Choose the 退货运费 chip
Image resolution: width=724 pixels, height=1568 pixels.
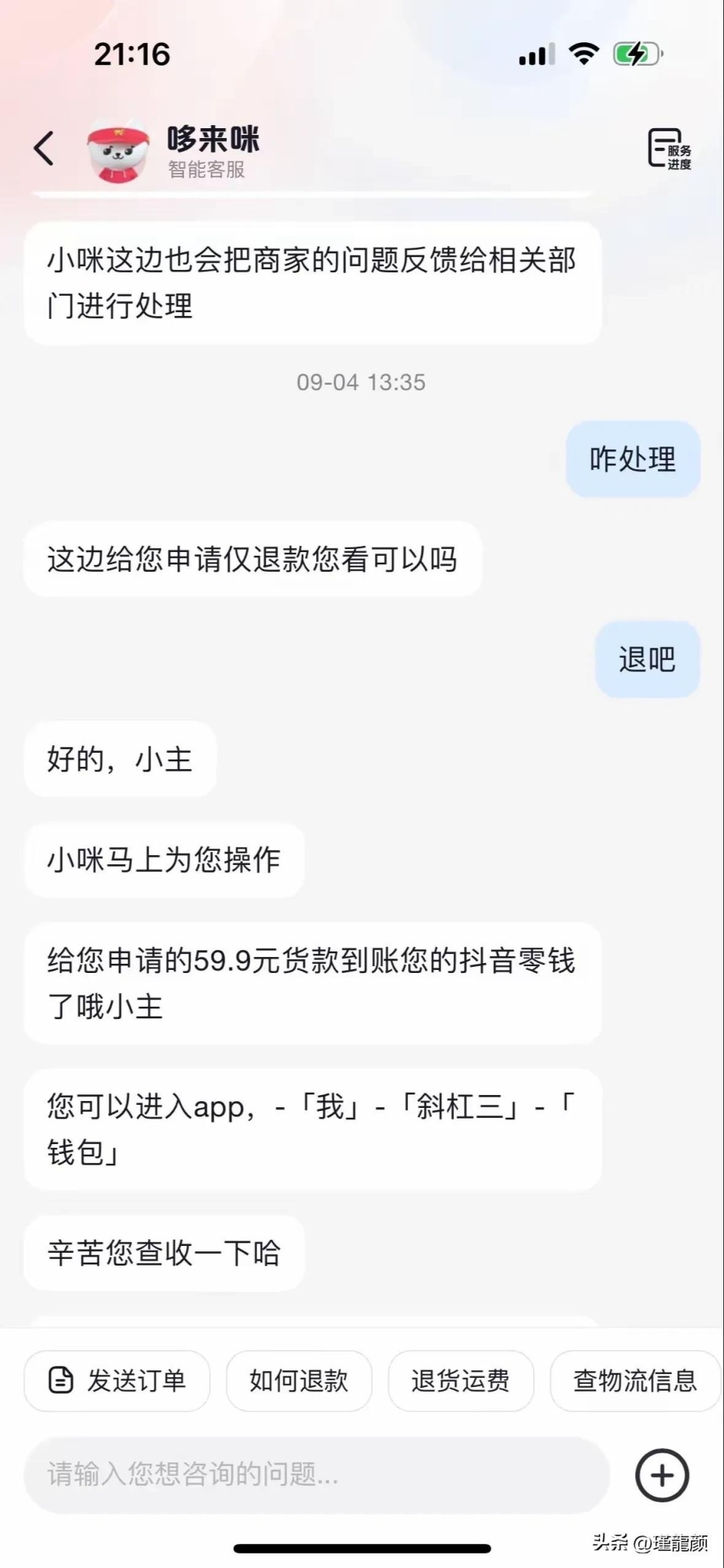[460, 1380]
